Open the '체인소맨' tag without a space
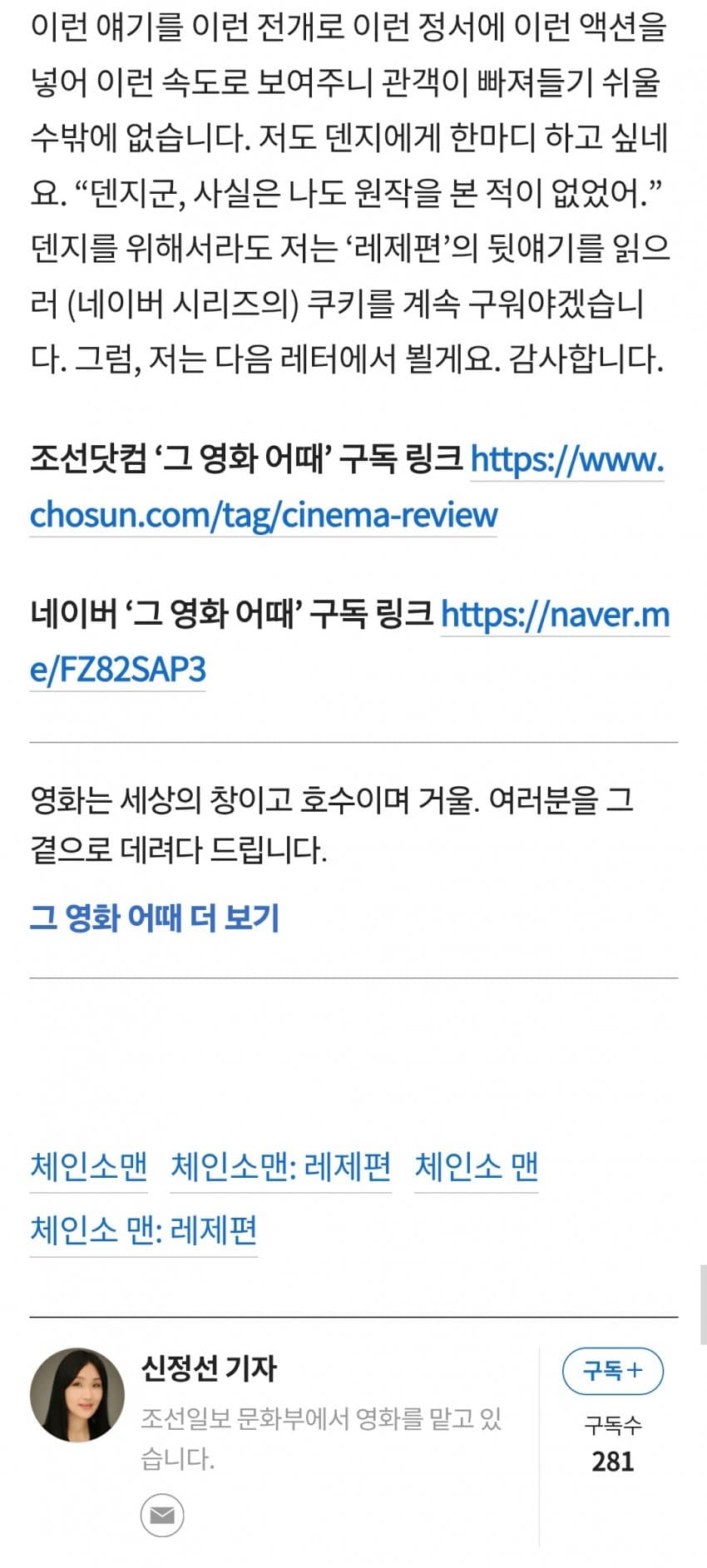The width and height of the screenshot is (707, 1568). tap(89, 1166)
